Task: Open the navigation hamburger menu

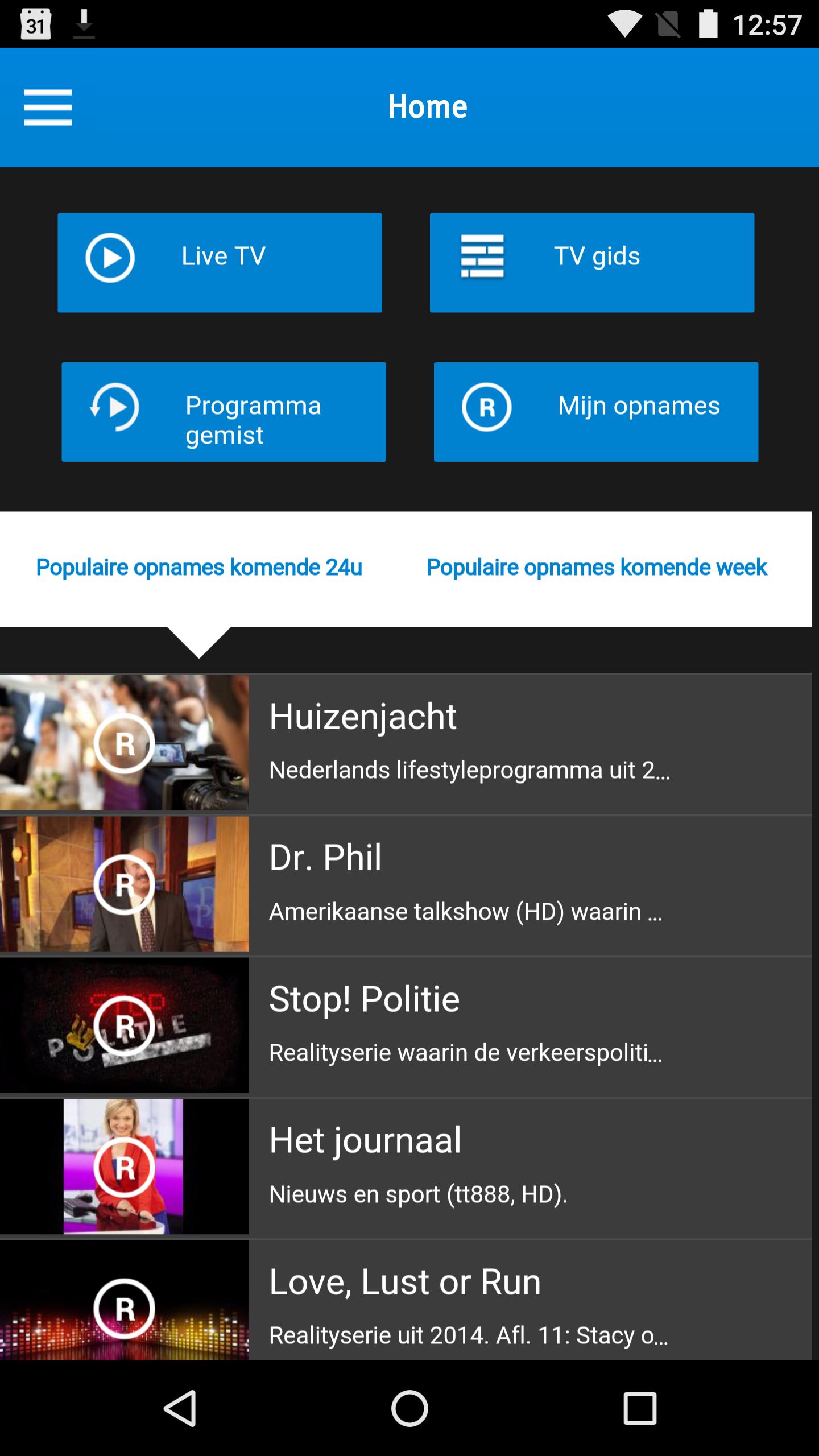Action: [48, 106]
